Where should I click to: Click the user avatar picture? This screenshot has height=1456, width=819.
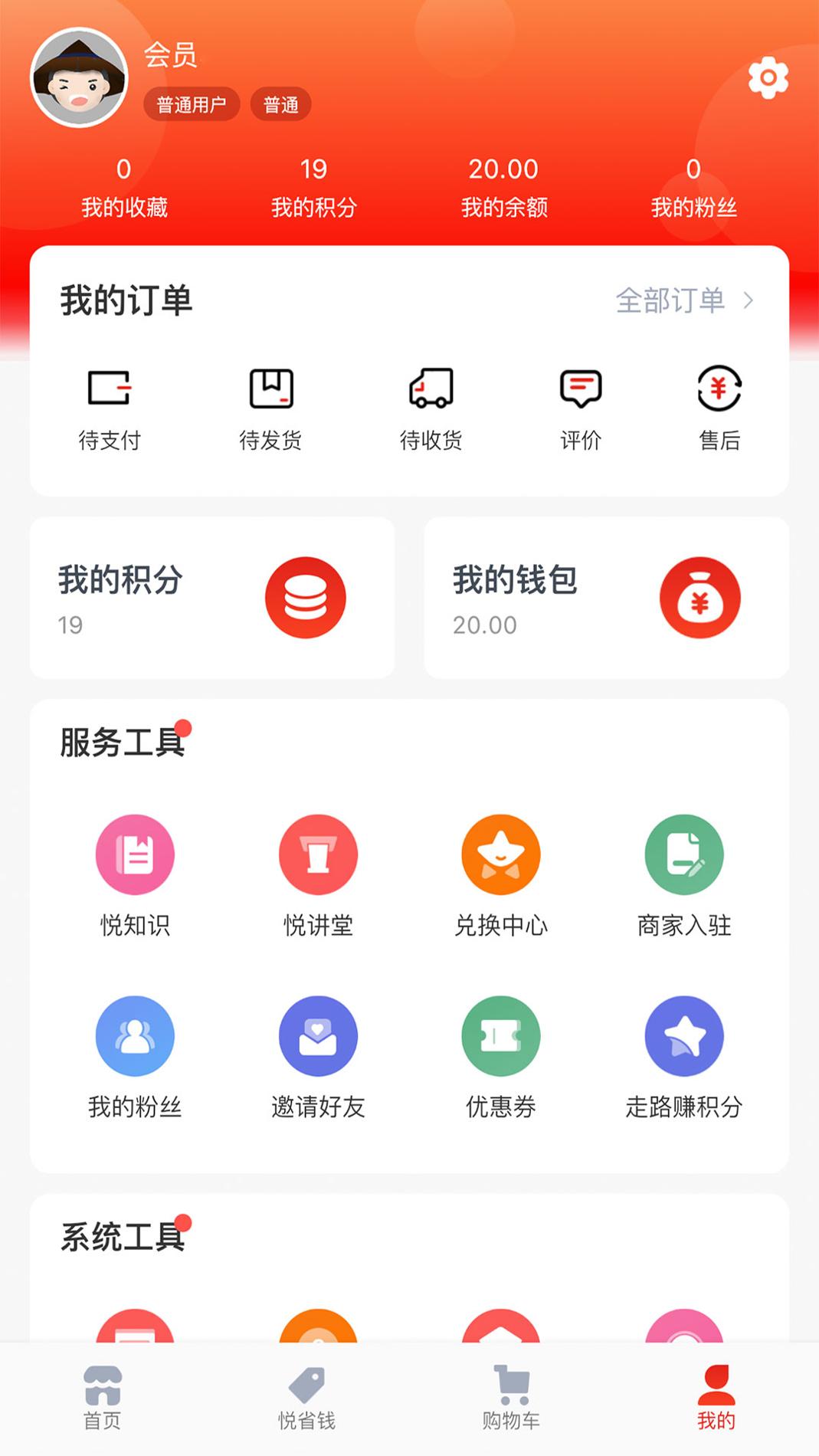(x=79, y=77)
